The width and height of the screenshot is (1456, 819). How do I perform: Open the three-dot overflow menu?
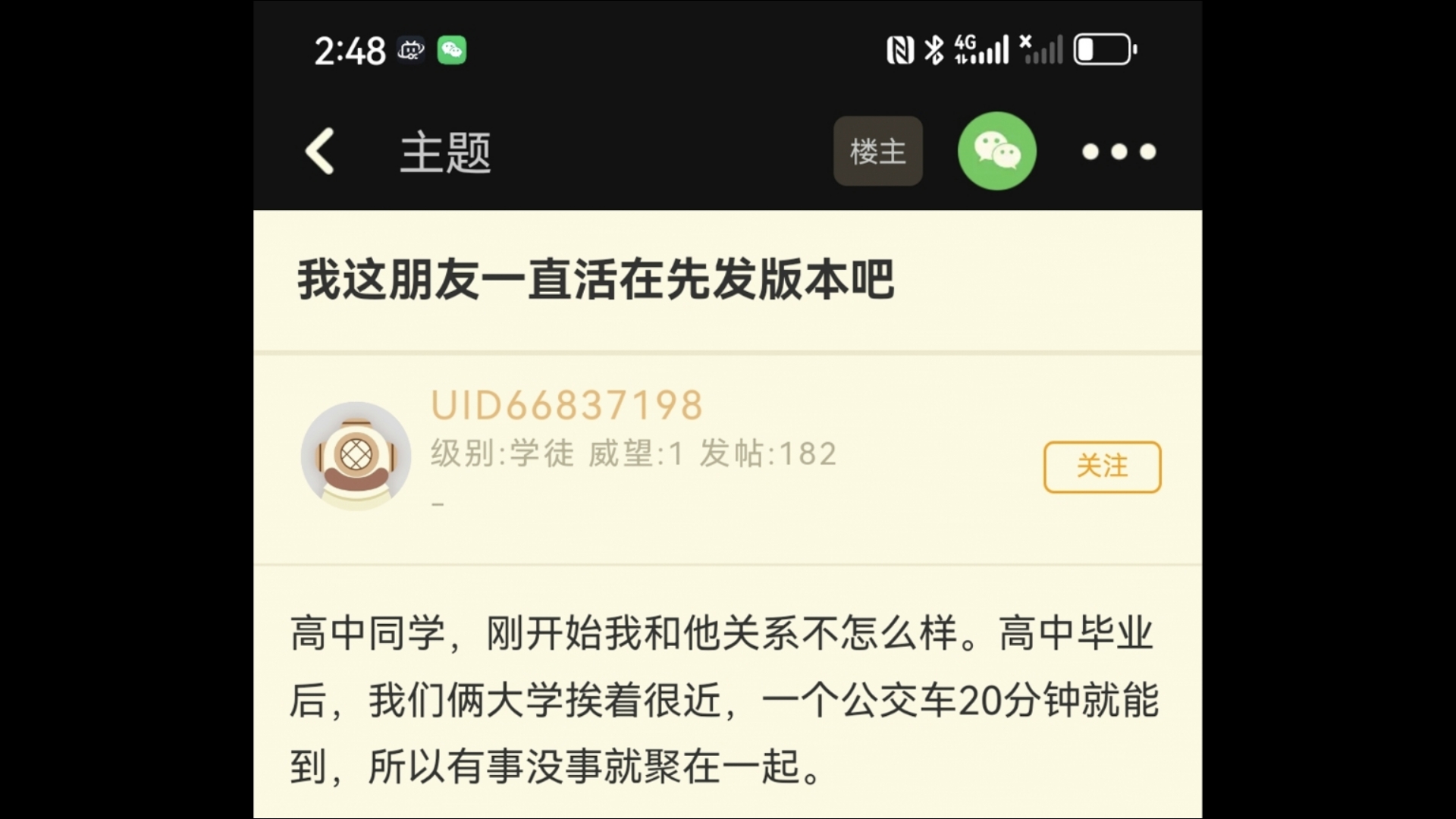point(1119,152)
